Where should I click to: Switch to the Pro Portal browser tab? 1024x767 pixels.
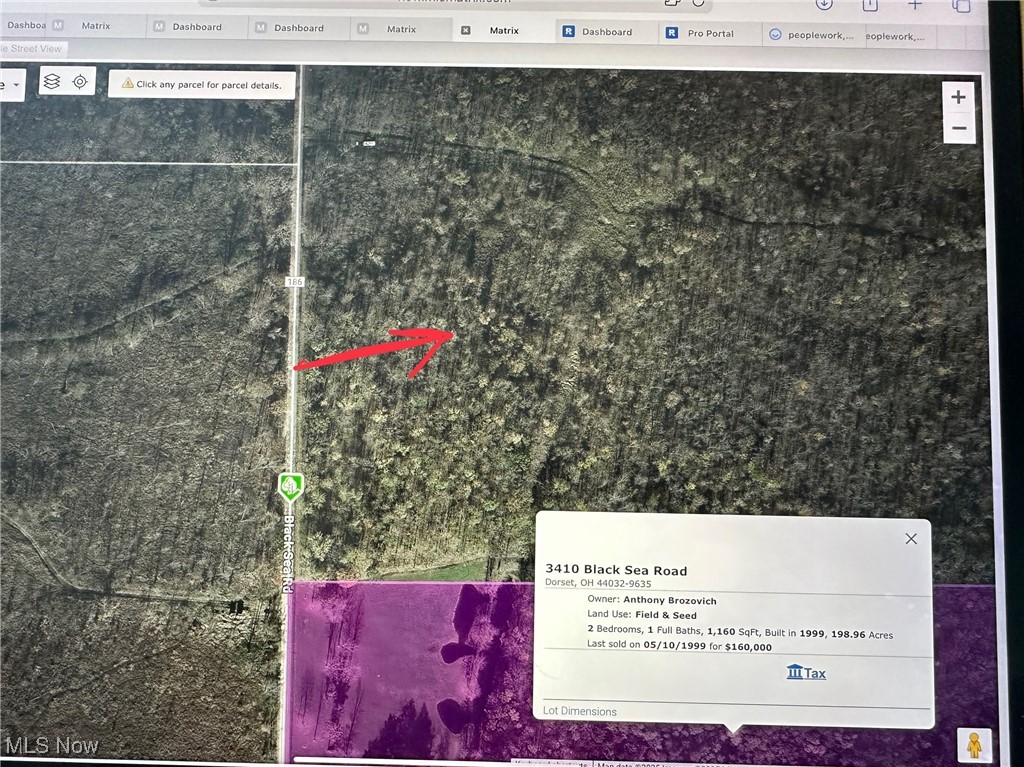[710, 33]
